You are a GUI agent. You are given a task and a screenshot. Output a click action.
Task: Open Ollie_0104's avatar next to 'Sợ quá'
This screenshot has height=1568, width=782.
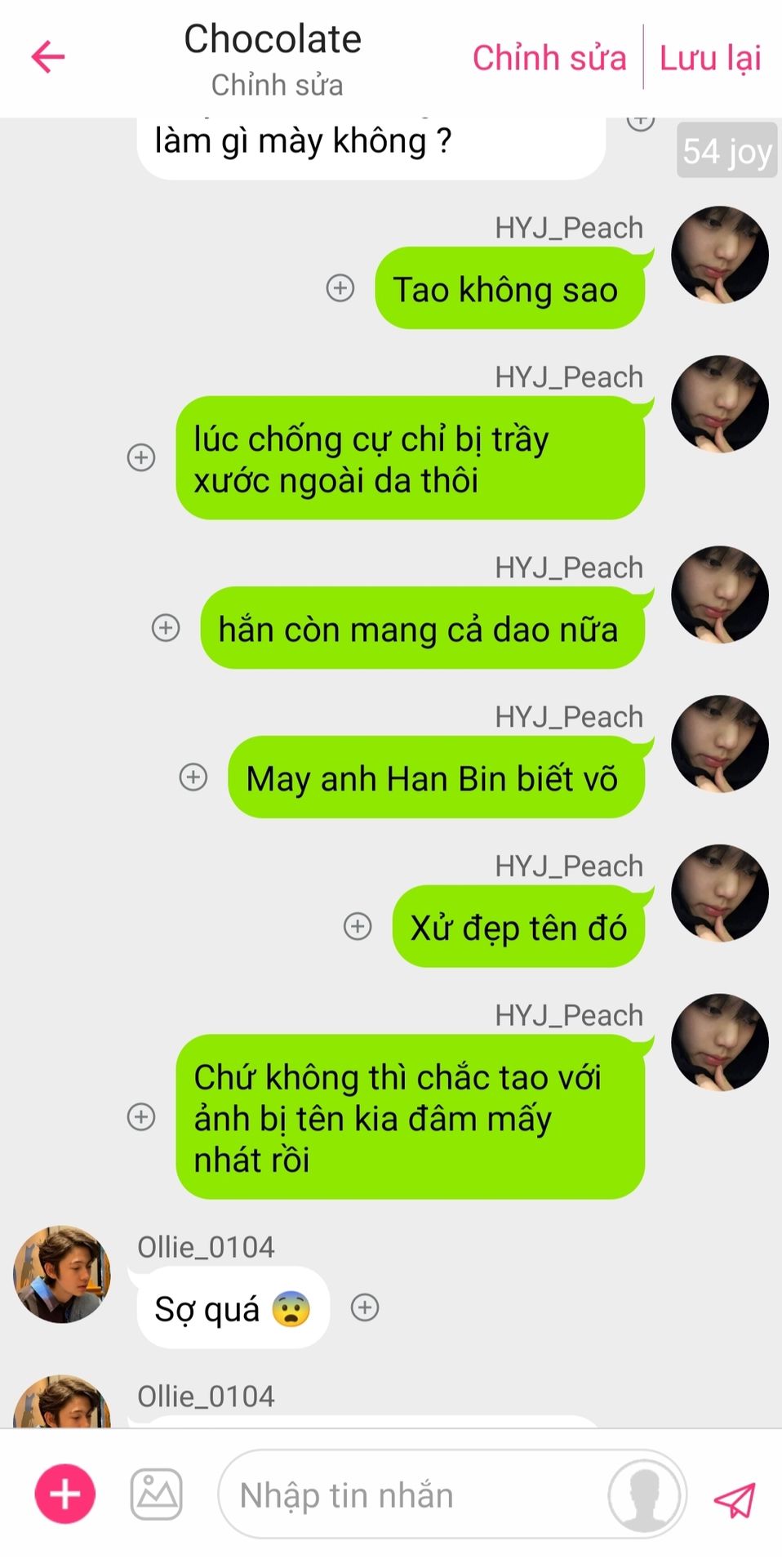62,1274
